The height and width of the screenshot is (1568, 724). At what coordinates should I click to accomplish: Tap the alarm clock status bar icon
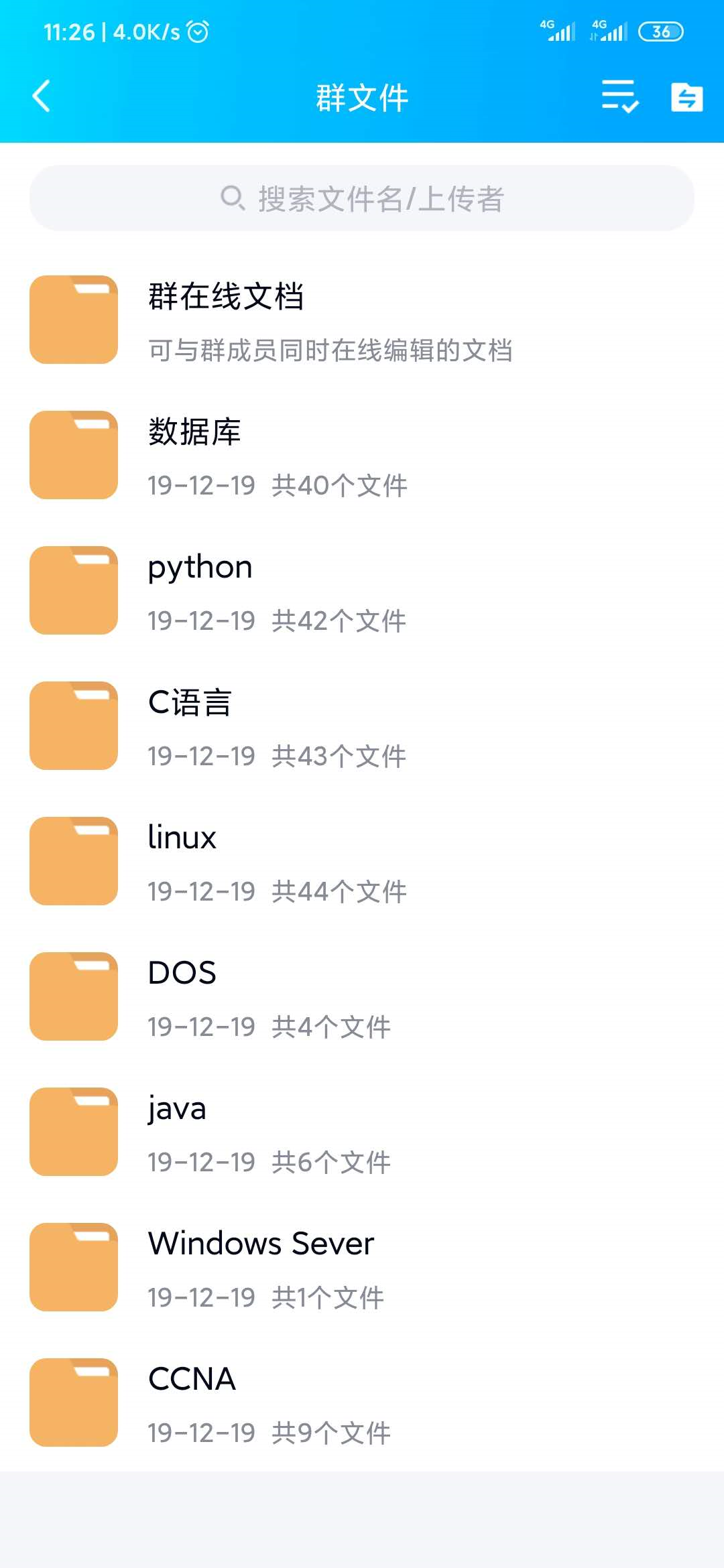(x=196, y=30)
